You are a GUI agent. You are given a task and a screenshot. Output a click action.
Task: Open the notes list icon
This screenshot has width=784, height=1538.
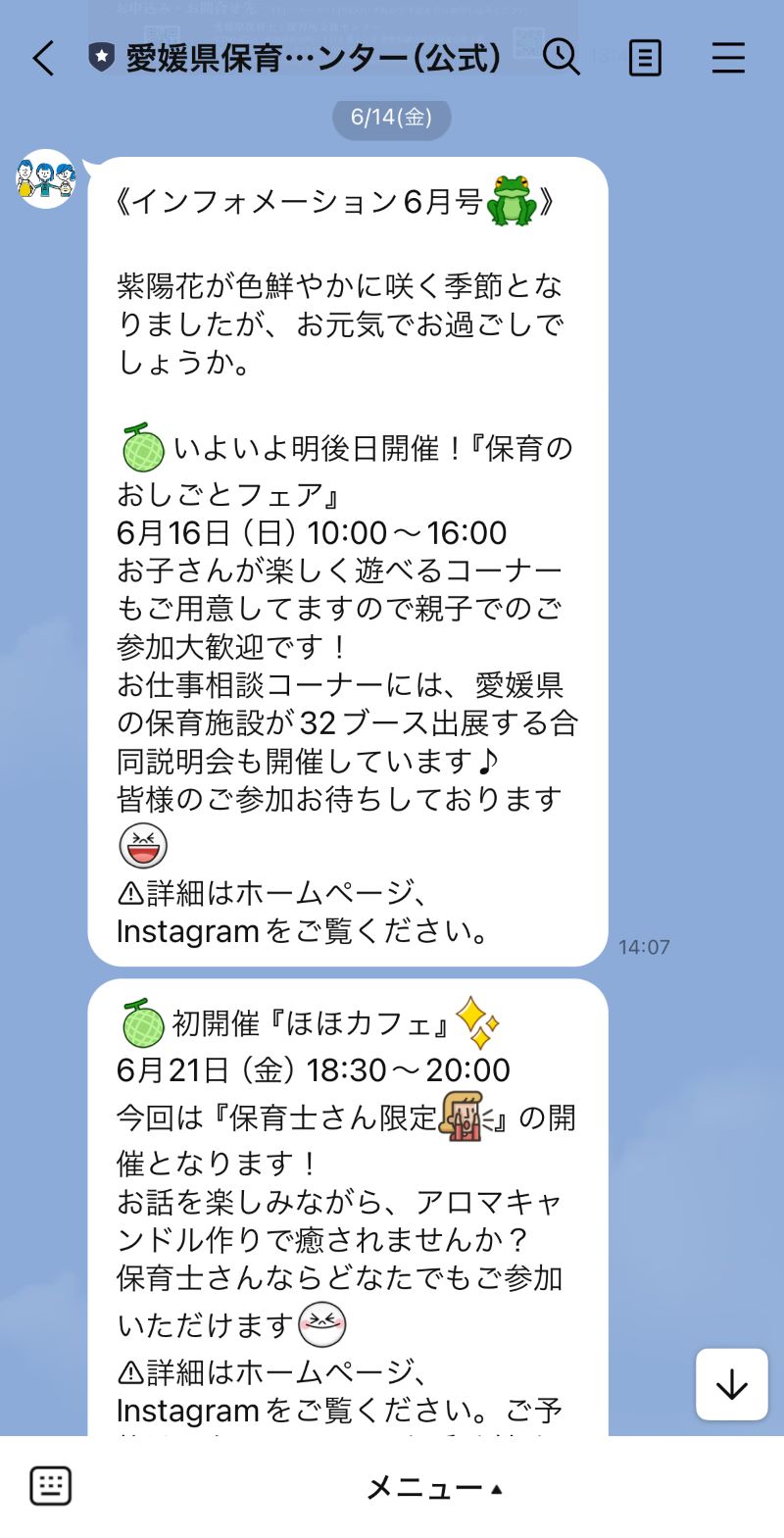[x=645, y=58]
